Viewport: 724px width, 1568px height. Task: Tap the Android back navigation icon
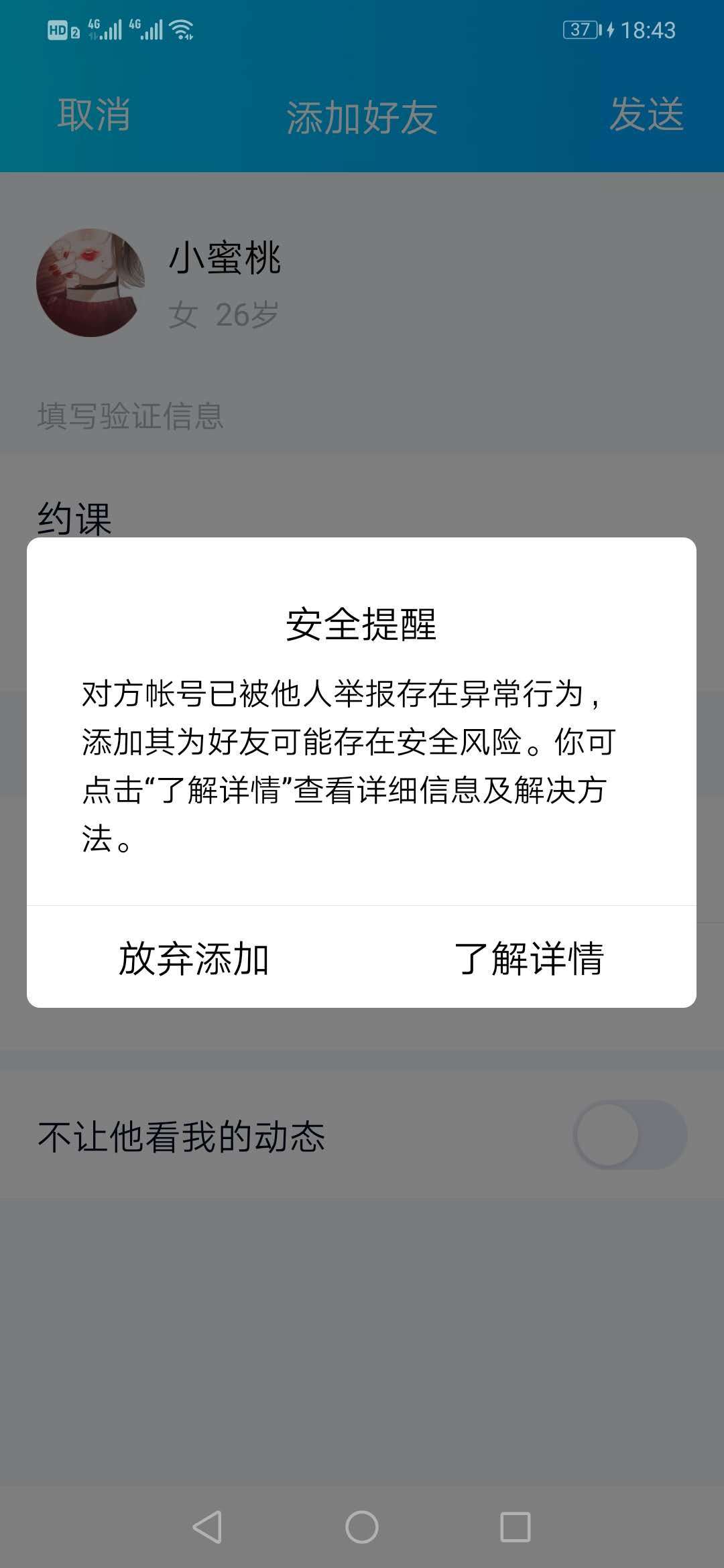[x=208, y=1527]
